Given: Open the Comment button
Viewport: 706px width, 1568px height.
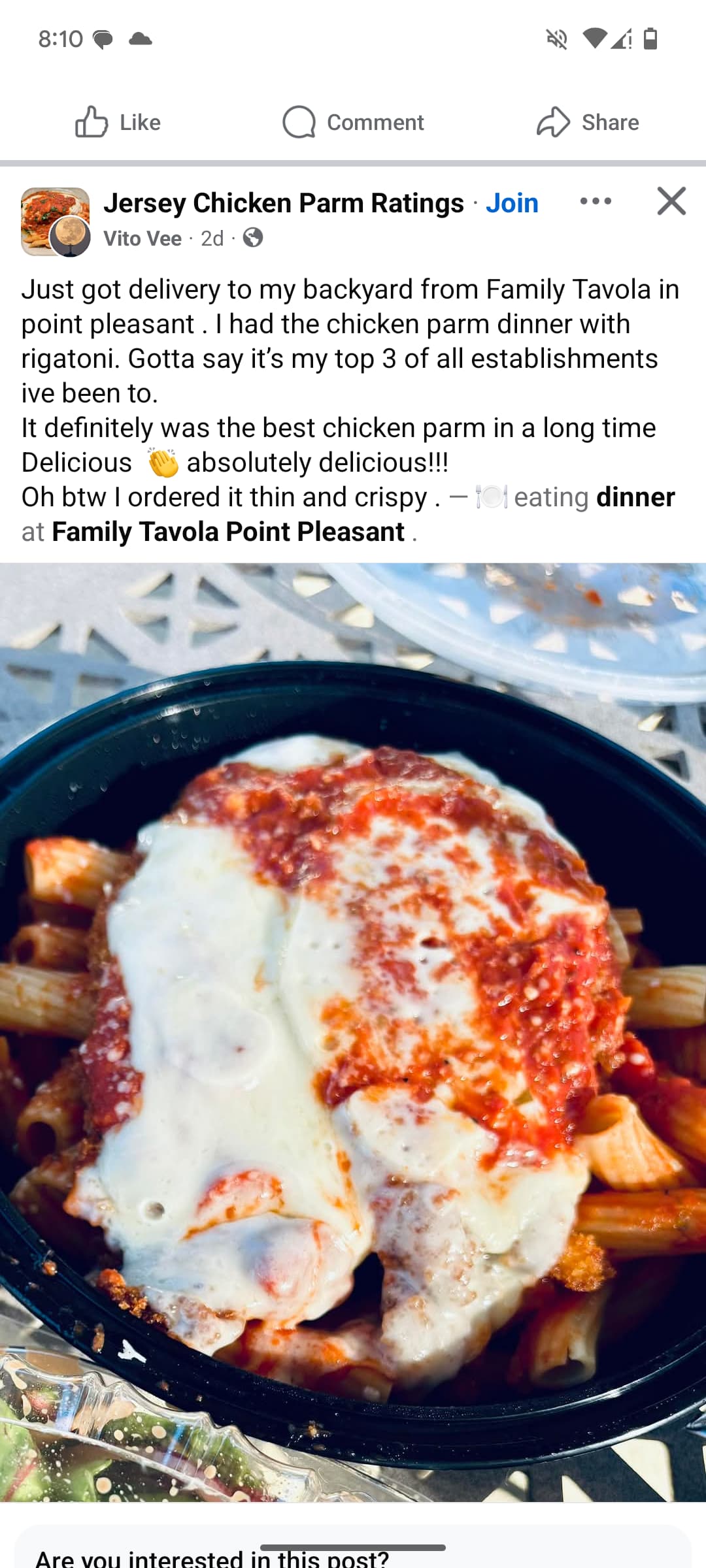Looking at the screenshot, I should click(353, 122).
